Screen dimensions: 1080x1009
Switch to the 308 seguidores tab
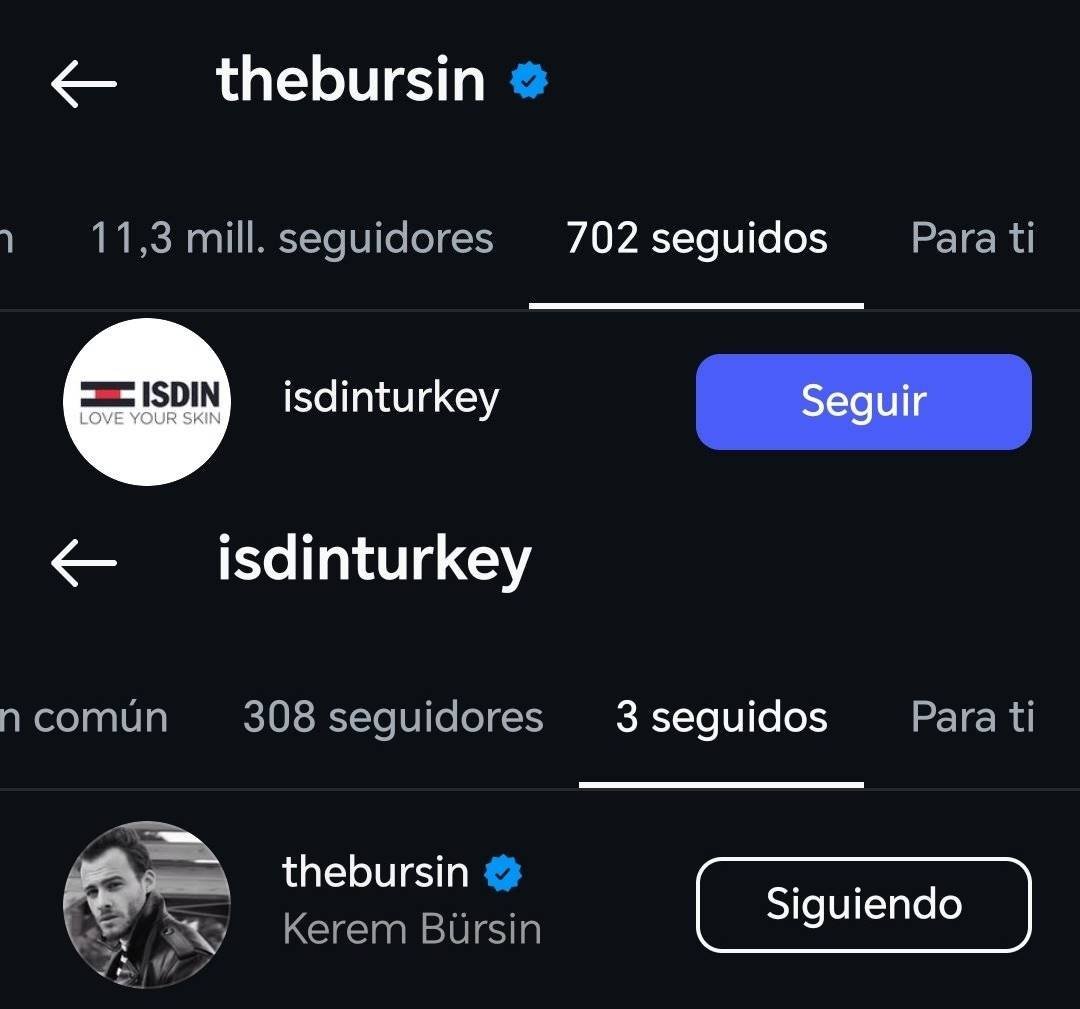pos(393,717)
